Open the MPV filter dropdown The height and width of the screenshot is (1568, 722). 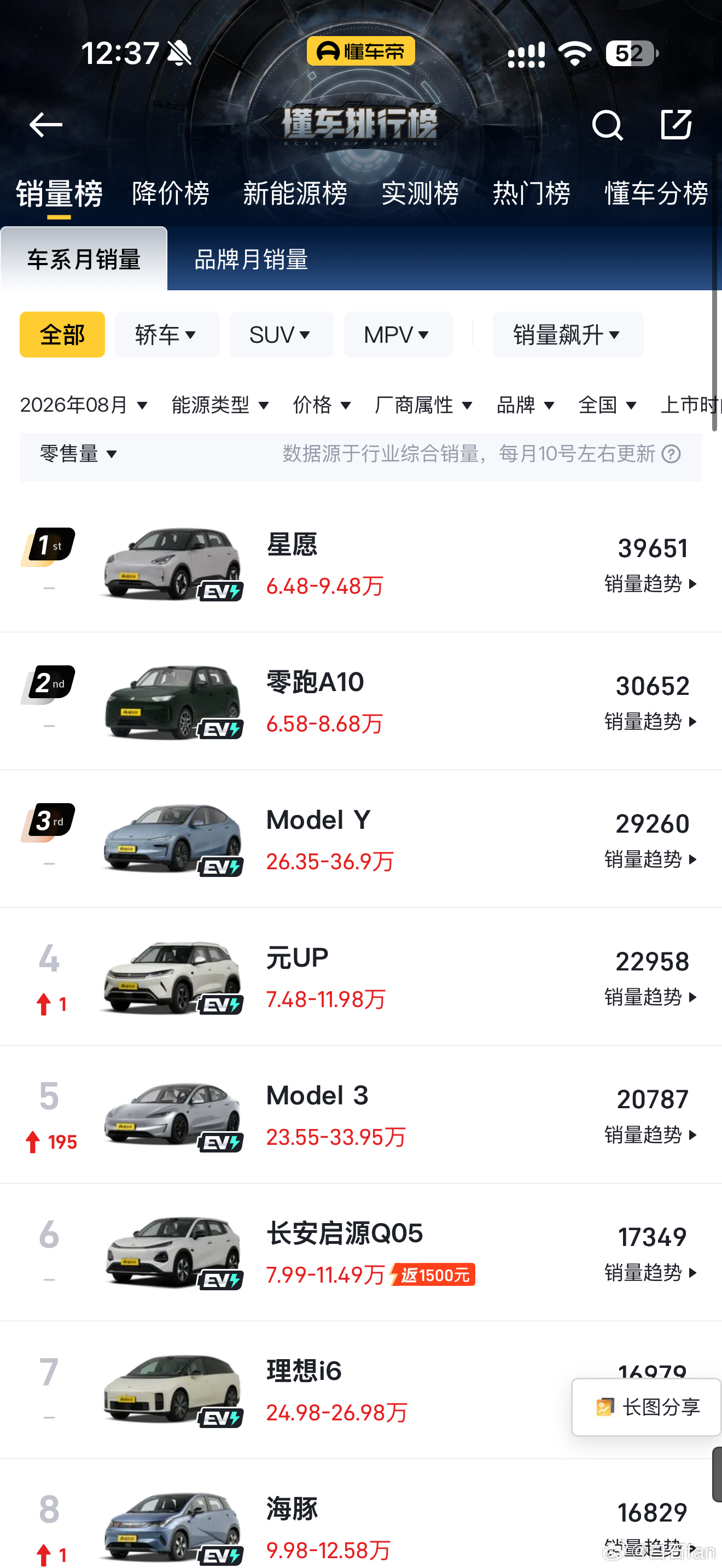click(398, 335)
